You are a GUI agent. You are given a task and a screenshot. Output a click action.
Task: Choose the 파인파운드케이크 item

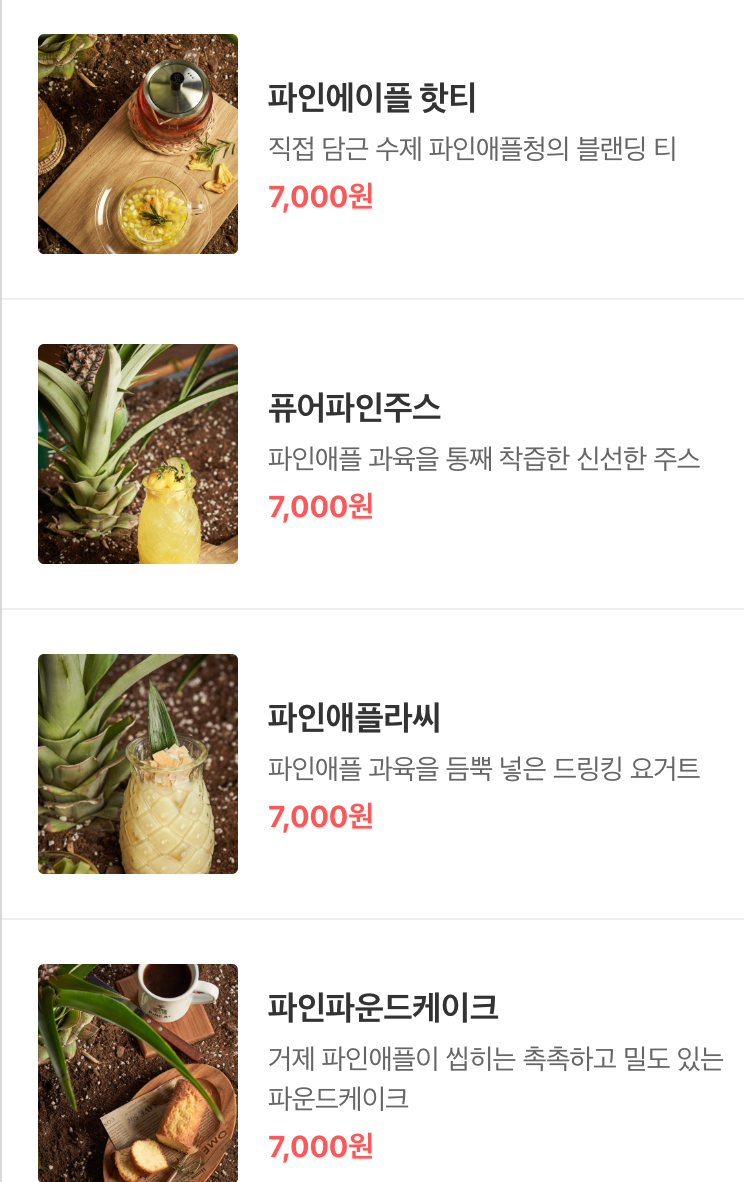tap(372, 1051)
